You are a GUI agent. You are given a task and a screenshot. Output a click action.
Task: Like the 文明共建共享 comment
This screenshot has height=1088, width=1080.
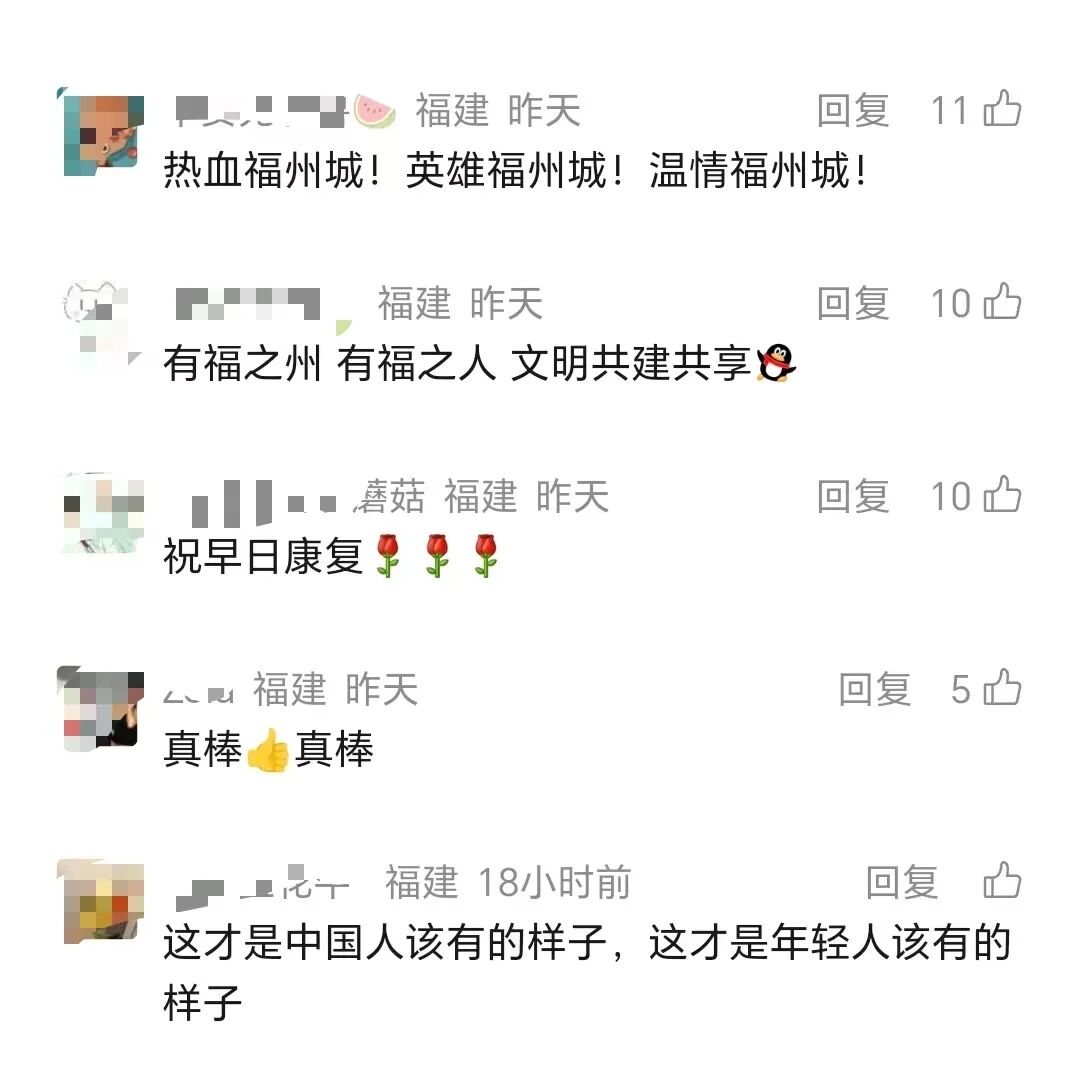tap(1002, 302)
